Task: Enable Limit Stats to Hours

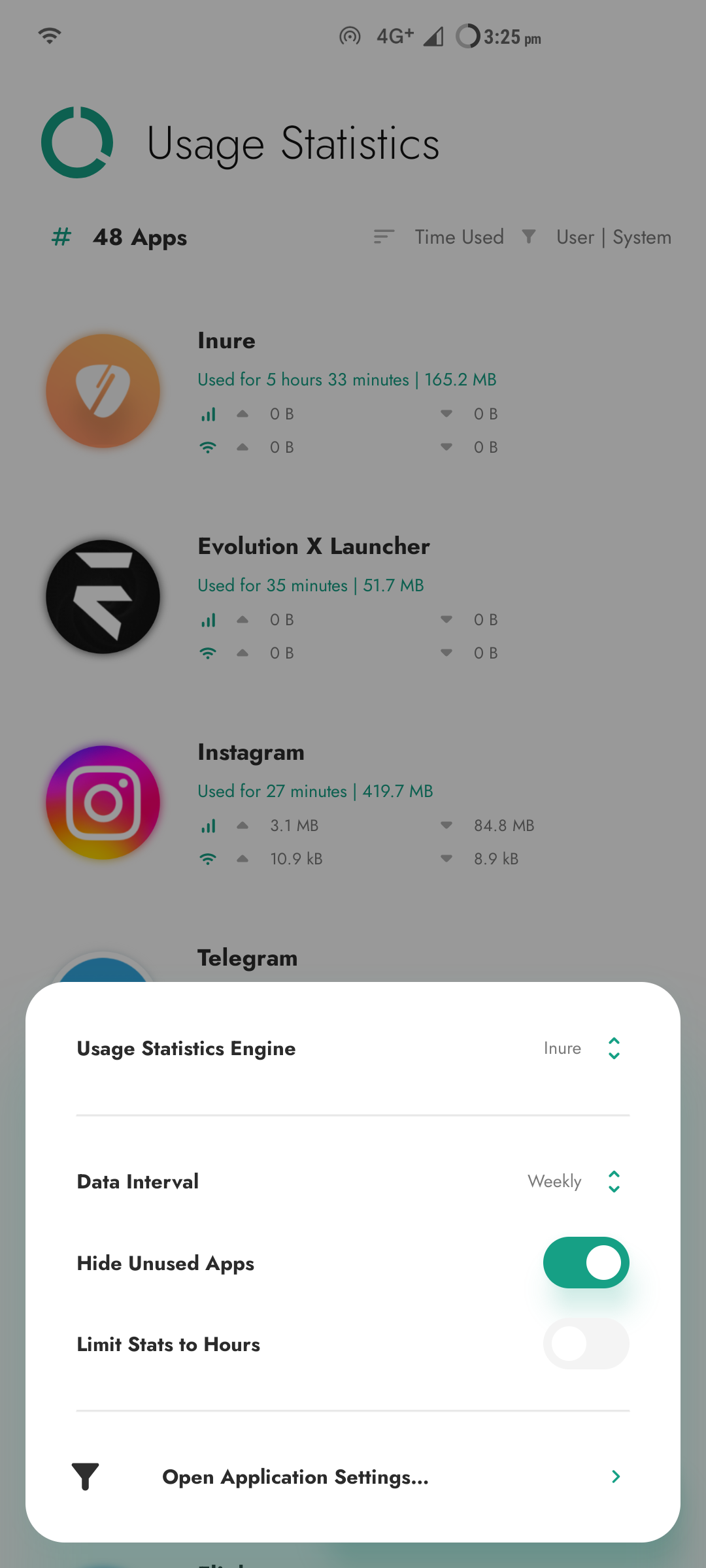Action: pyautogui.click(x=586, y=1344)
